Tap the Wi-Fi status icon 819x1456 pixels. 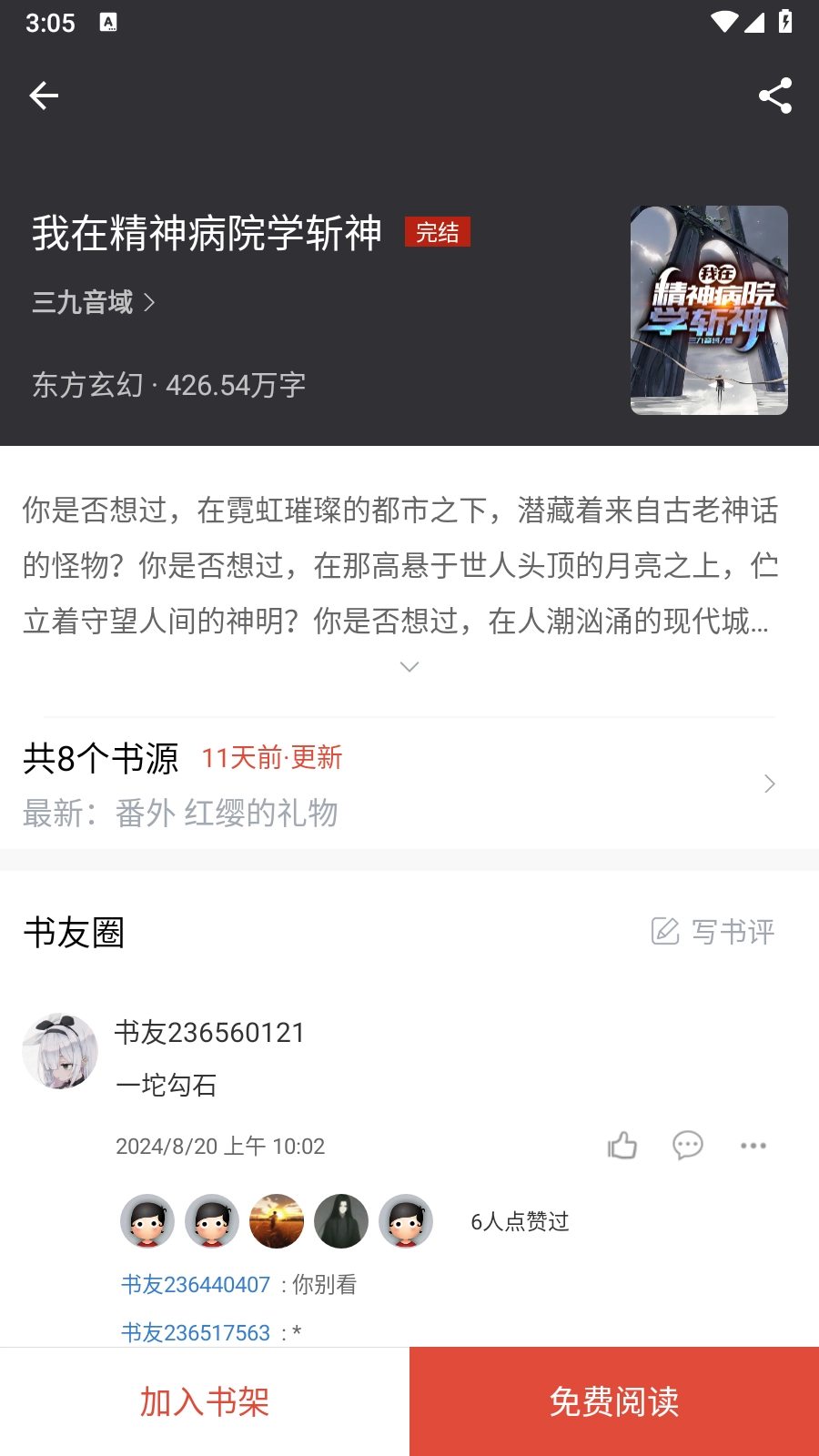coord(723,23)
